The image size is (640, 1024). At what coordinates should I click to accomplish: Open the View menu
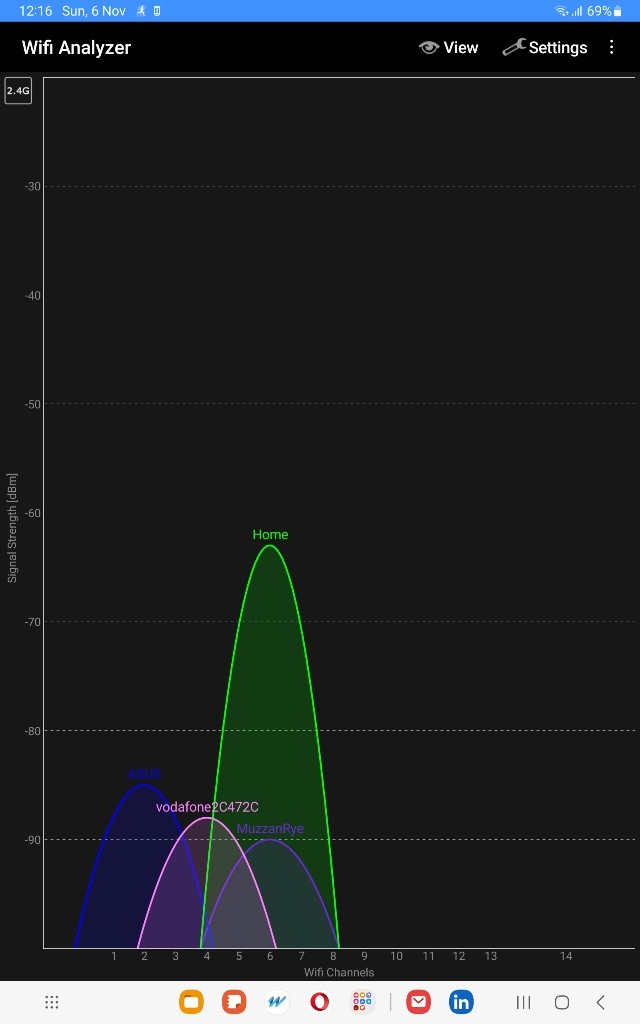tap(449, 48)
